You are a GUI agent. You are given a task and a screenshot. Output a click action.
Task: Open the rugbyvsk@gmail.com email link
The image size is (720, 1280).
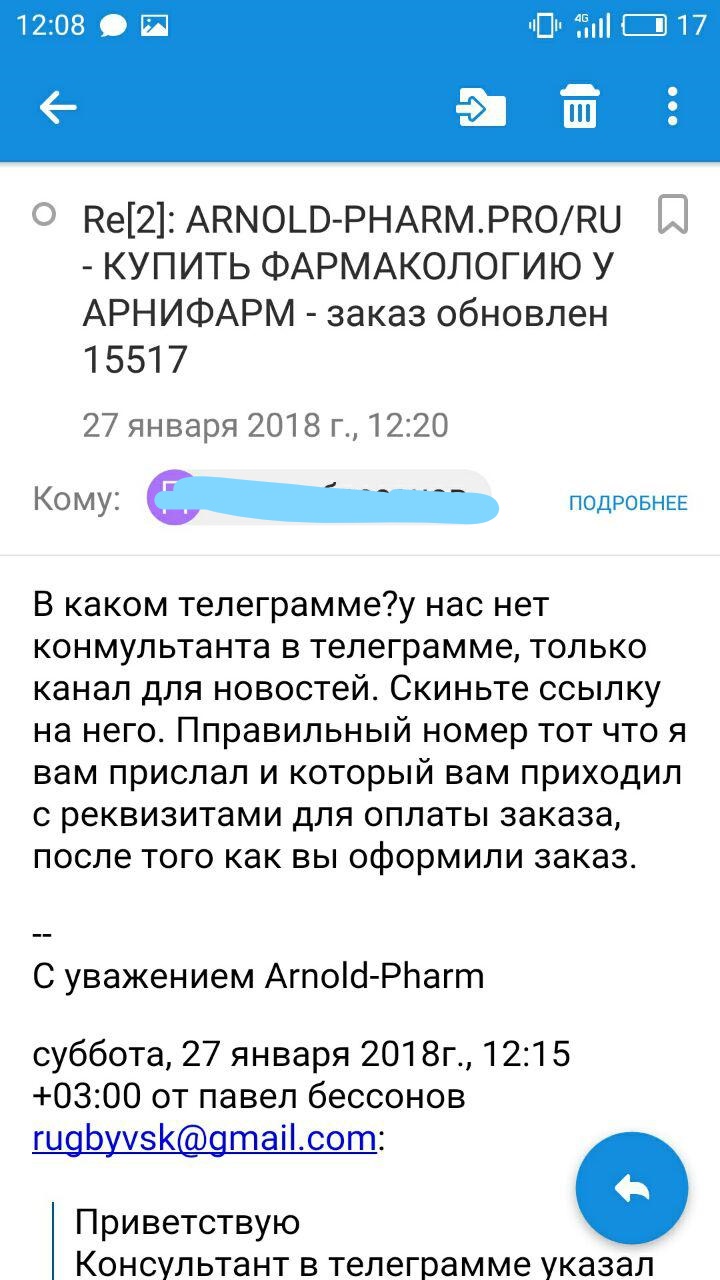coord(204,1139)
